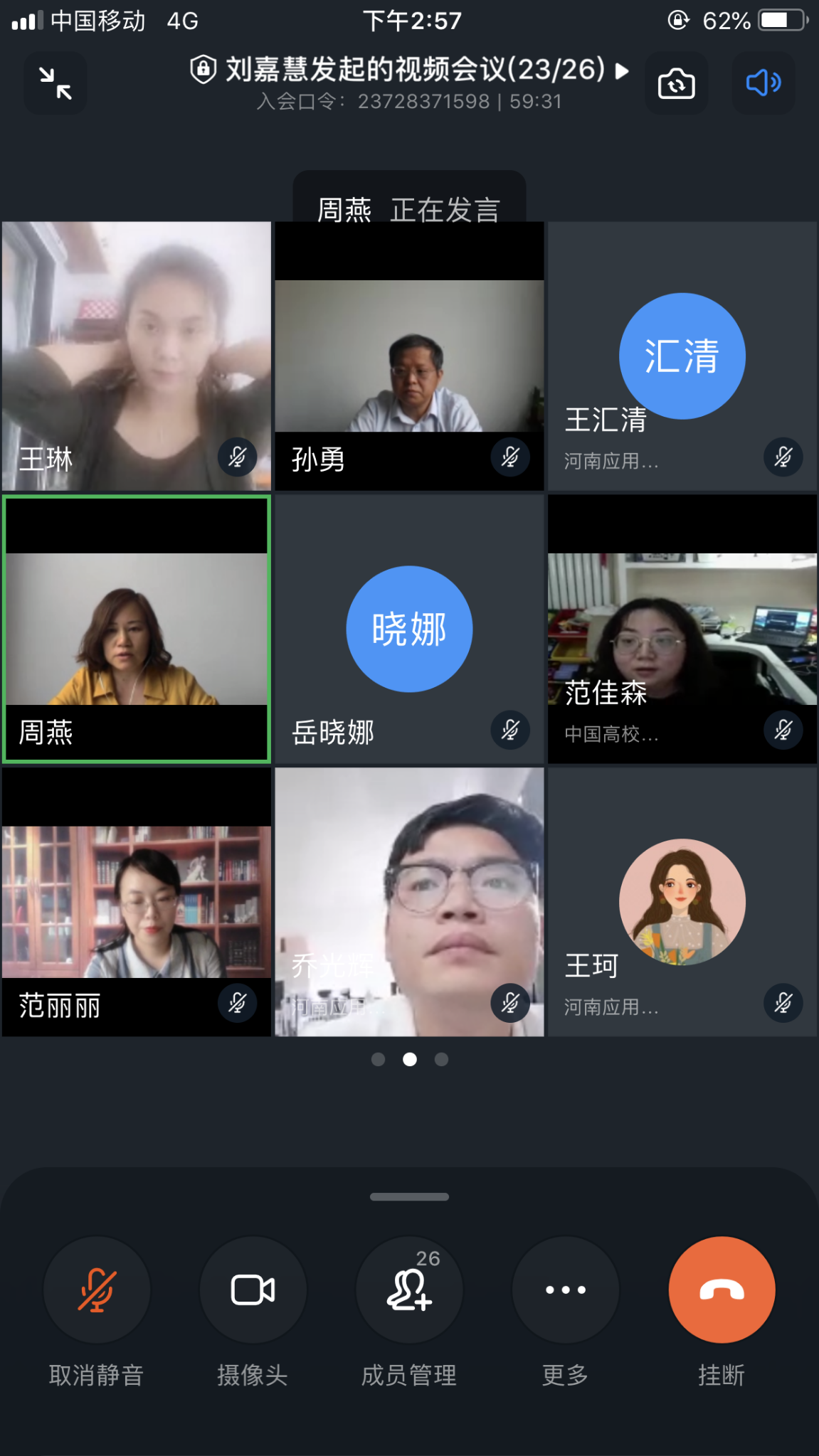Screen dimensions: 819x1456
Task: Toggle the 摄像头 camera button
Action: click(253, 1290)
